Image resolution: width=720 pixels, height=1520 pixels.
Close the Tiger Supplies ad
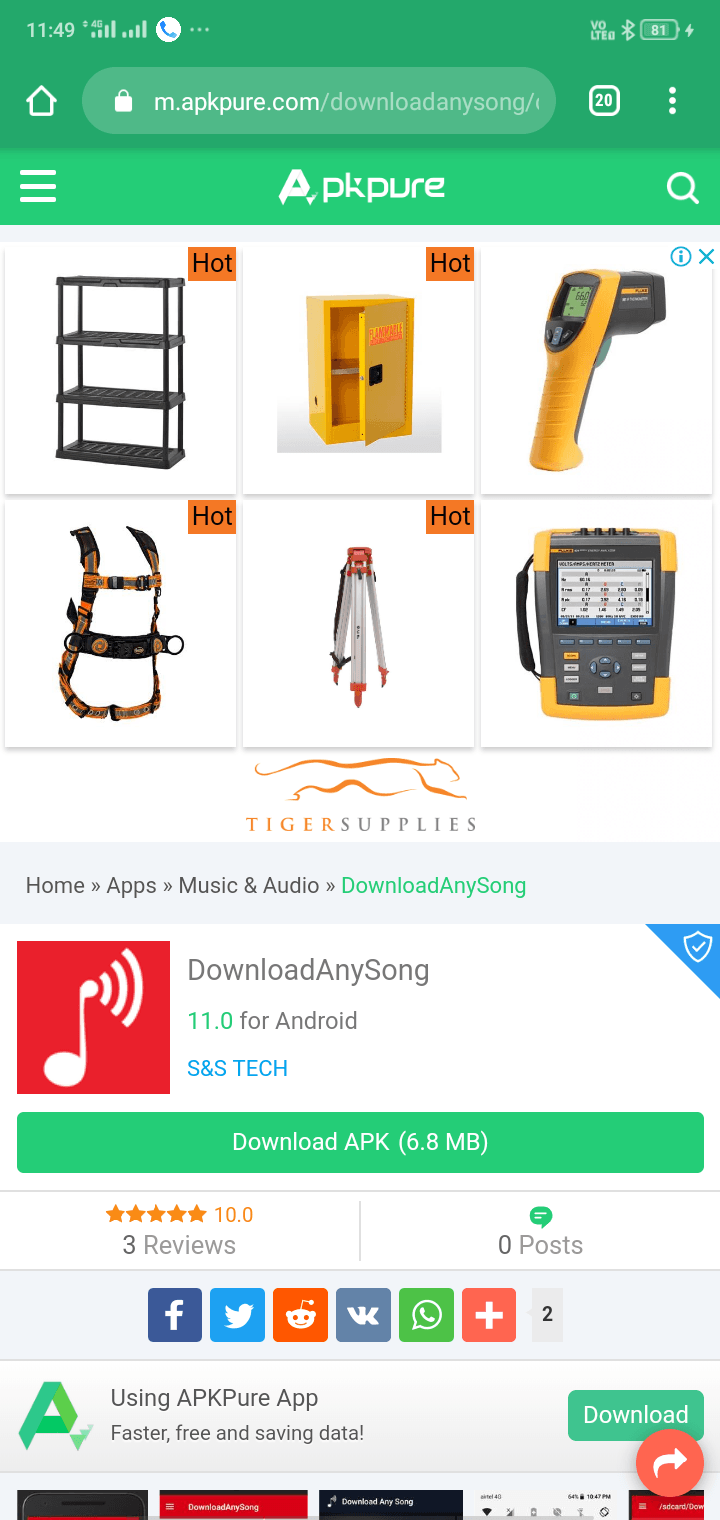[706, 257]
